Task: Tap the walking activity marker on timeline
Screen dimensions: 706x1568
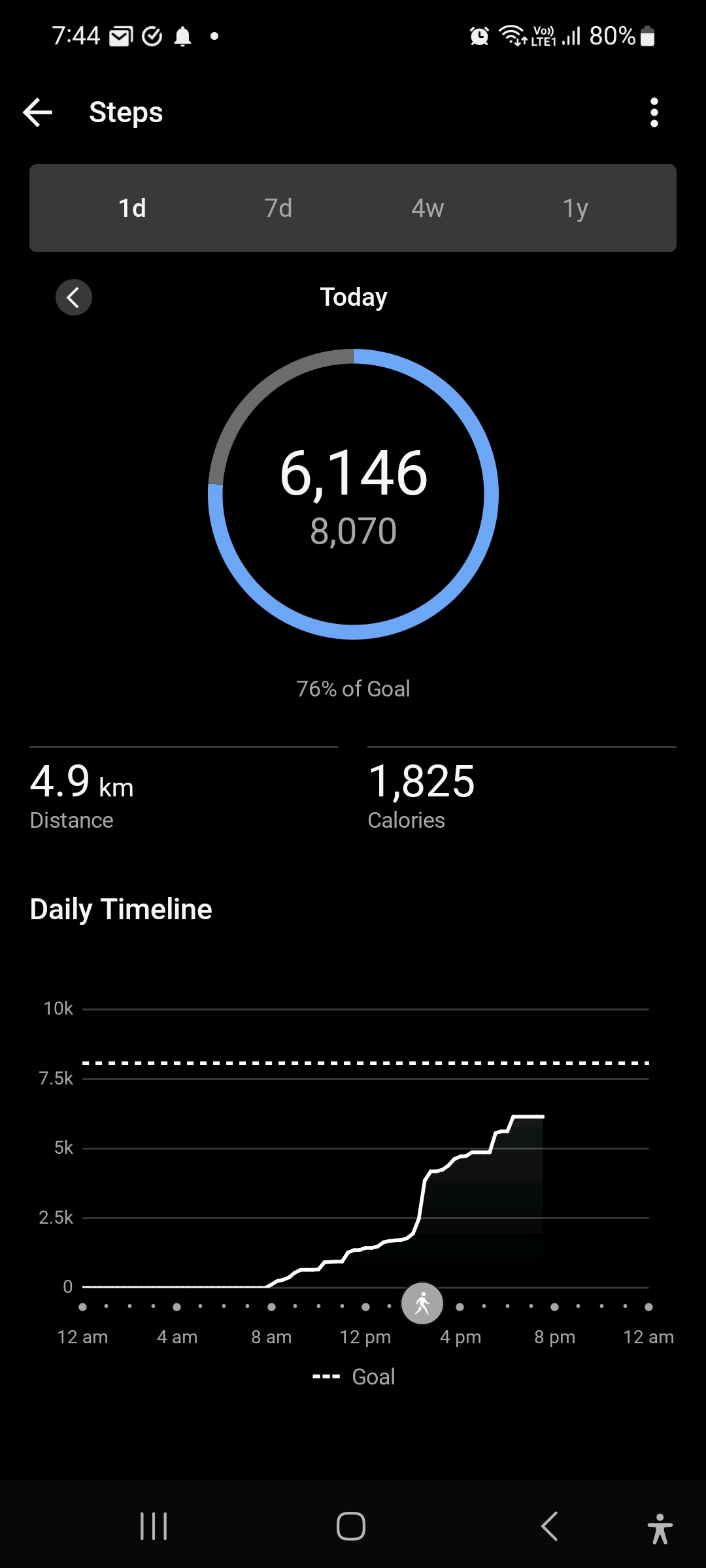Action: click(422, 1303)
